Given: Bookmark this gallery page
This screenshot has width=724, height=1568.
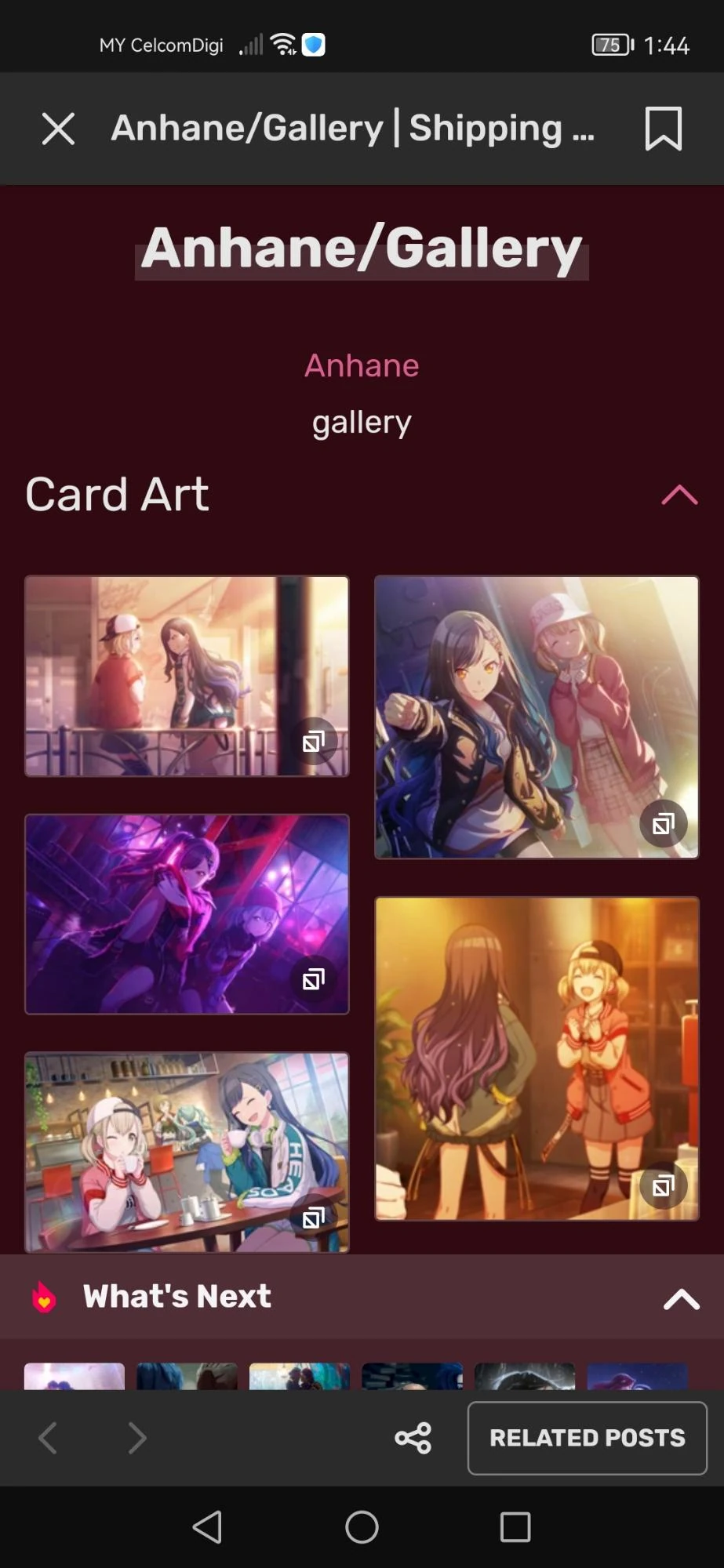Looking at the screenshot, I should 663,129.
